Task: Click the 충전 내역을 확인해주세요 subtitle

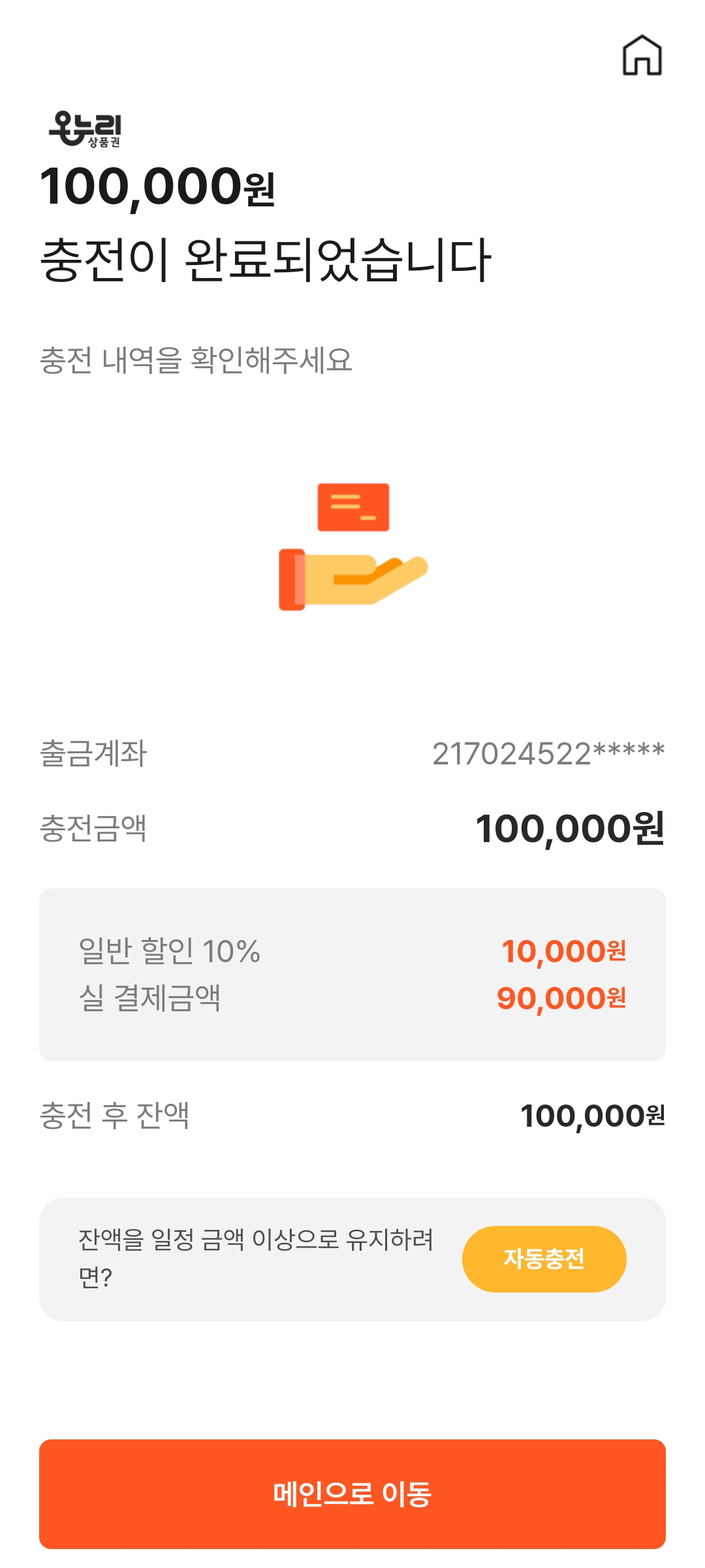Action: (196, 358)
